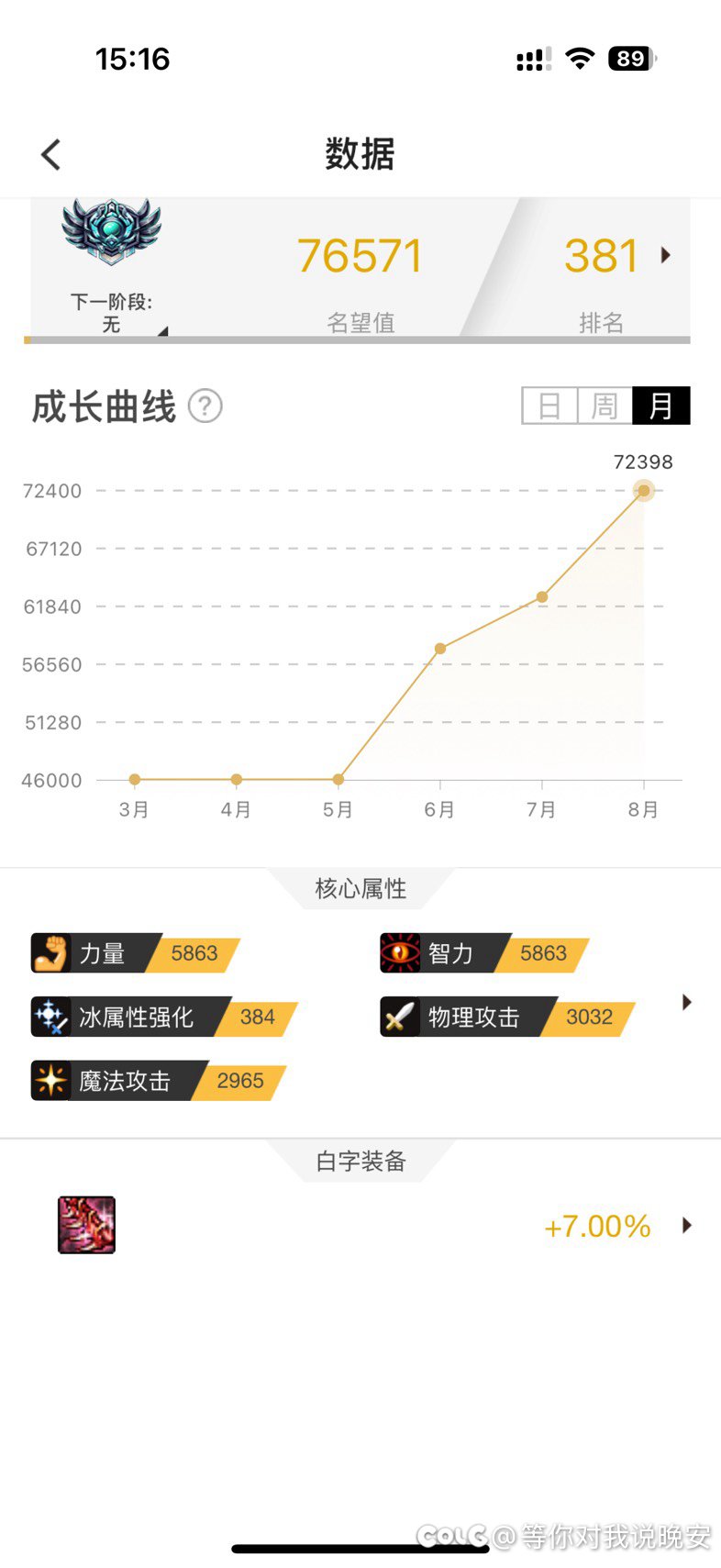The width and height of the screenshot is (721, 1568).
Task: Go back from the 数据 page
Action: (x=51, y=154)
